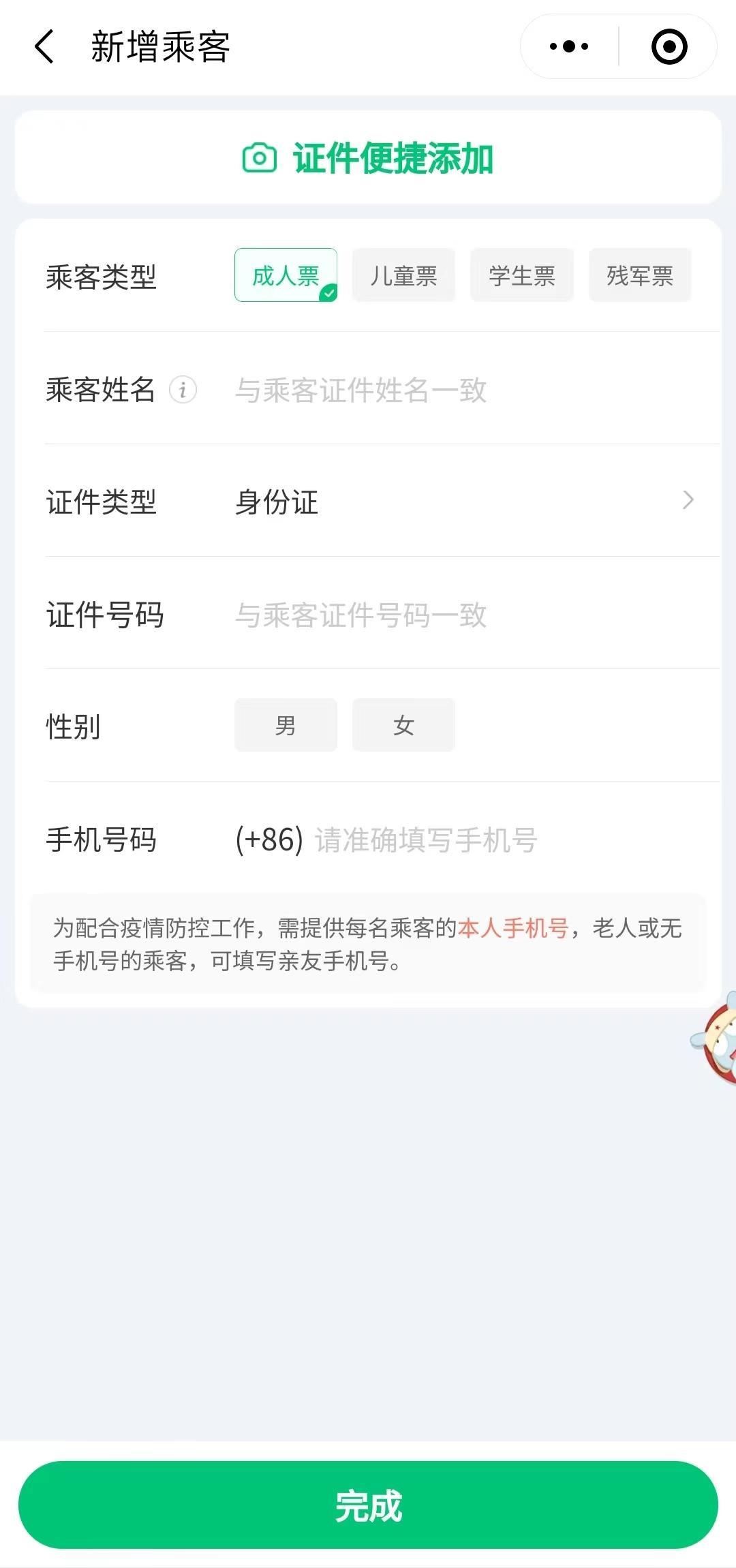736x1568 pixels.
Task: Select 学生票 passenger type
Action: pyautogui.click(x=522, y=275)
